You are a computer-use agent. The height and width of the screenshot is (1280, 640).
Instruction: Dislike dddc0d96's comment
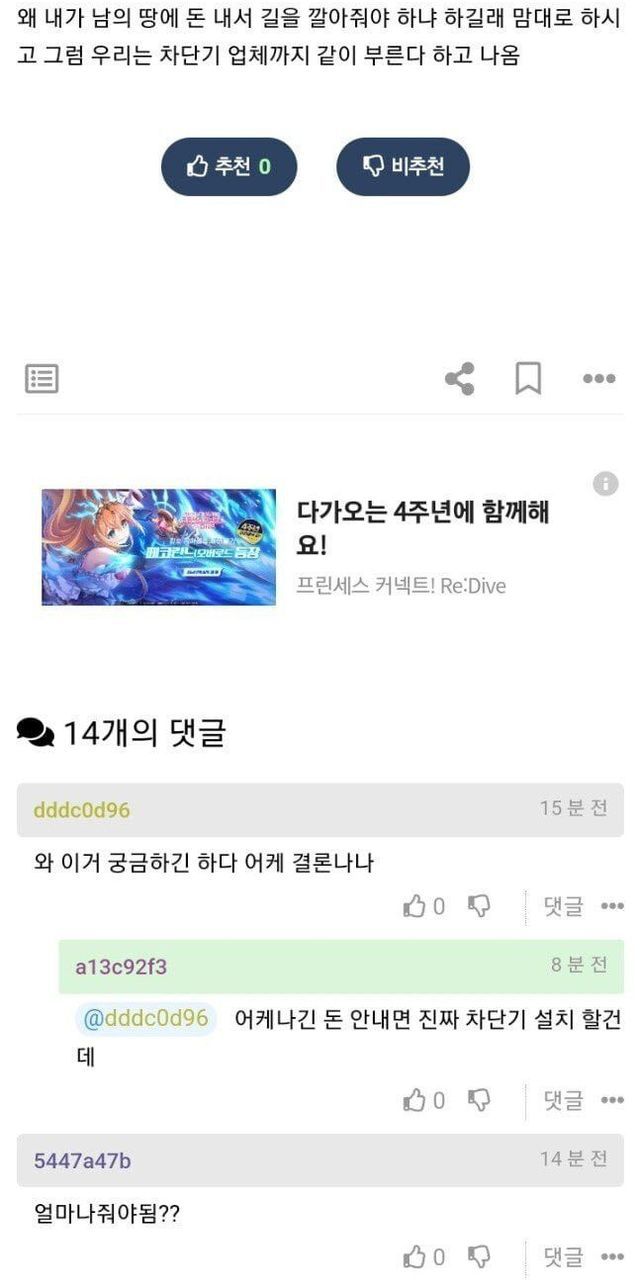pyautogui.click(x=480, y=906)
